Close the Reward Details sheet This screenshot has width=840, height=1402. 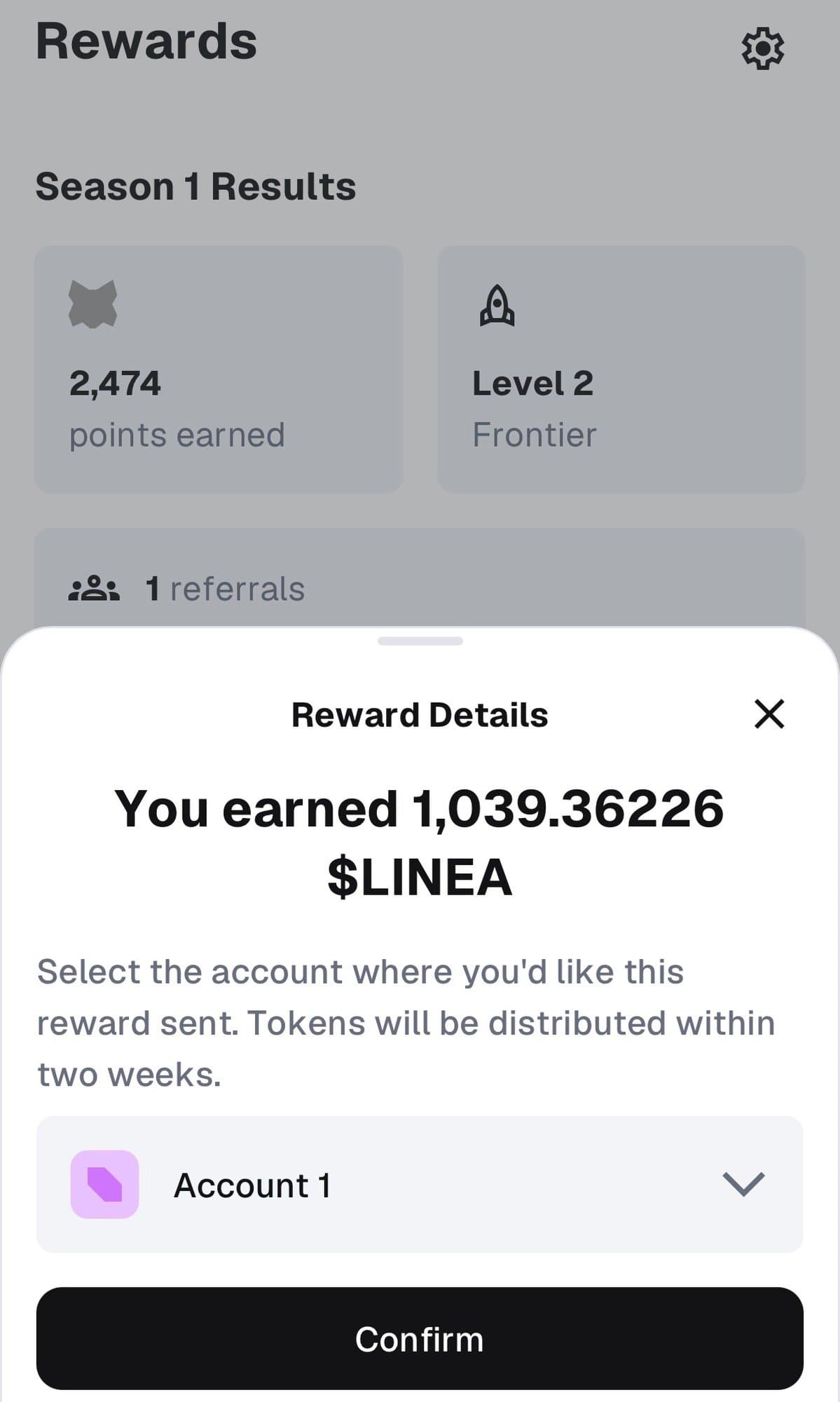[769, 714]
